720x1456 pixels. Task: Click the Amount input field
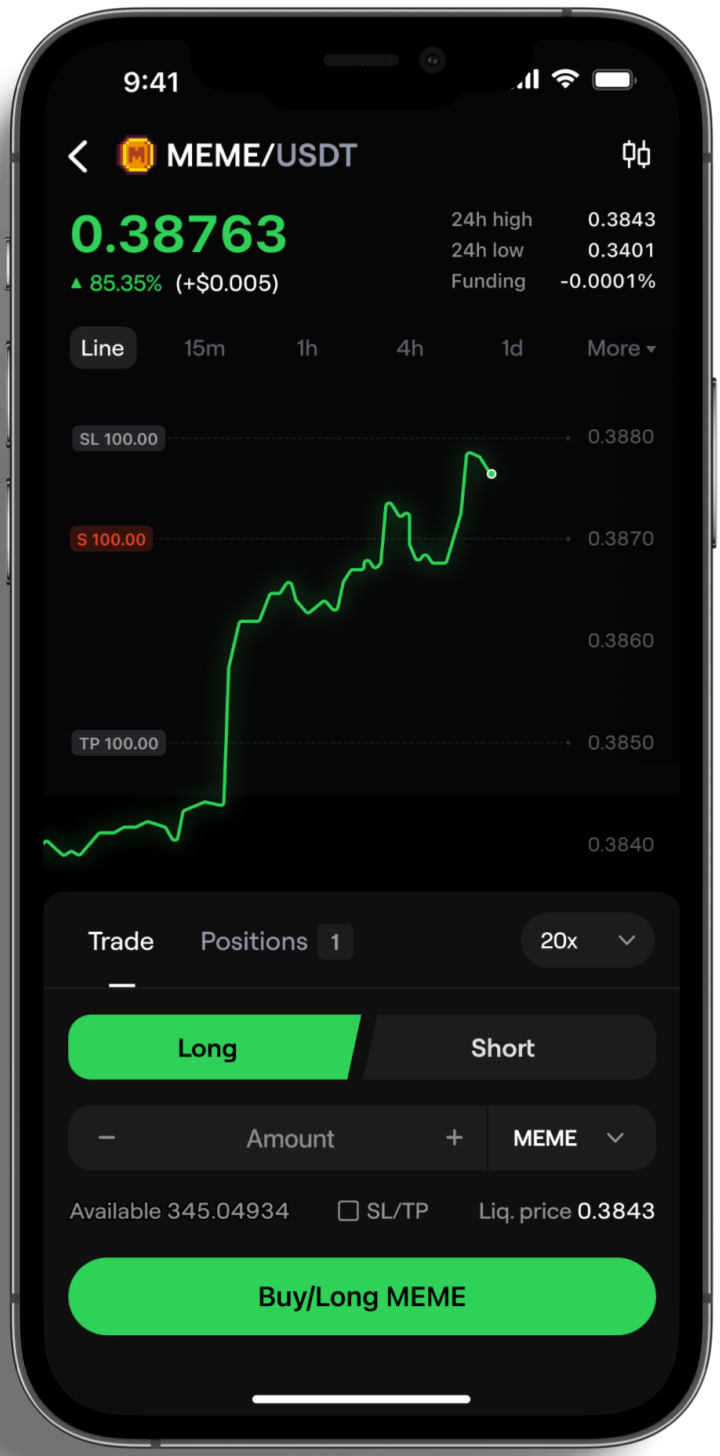(x=290, y=1137)
